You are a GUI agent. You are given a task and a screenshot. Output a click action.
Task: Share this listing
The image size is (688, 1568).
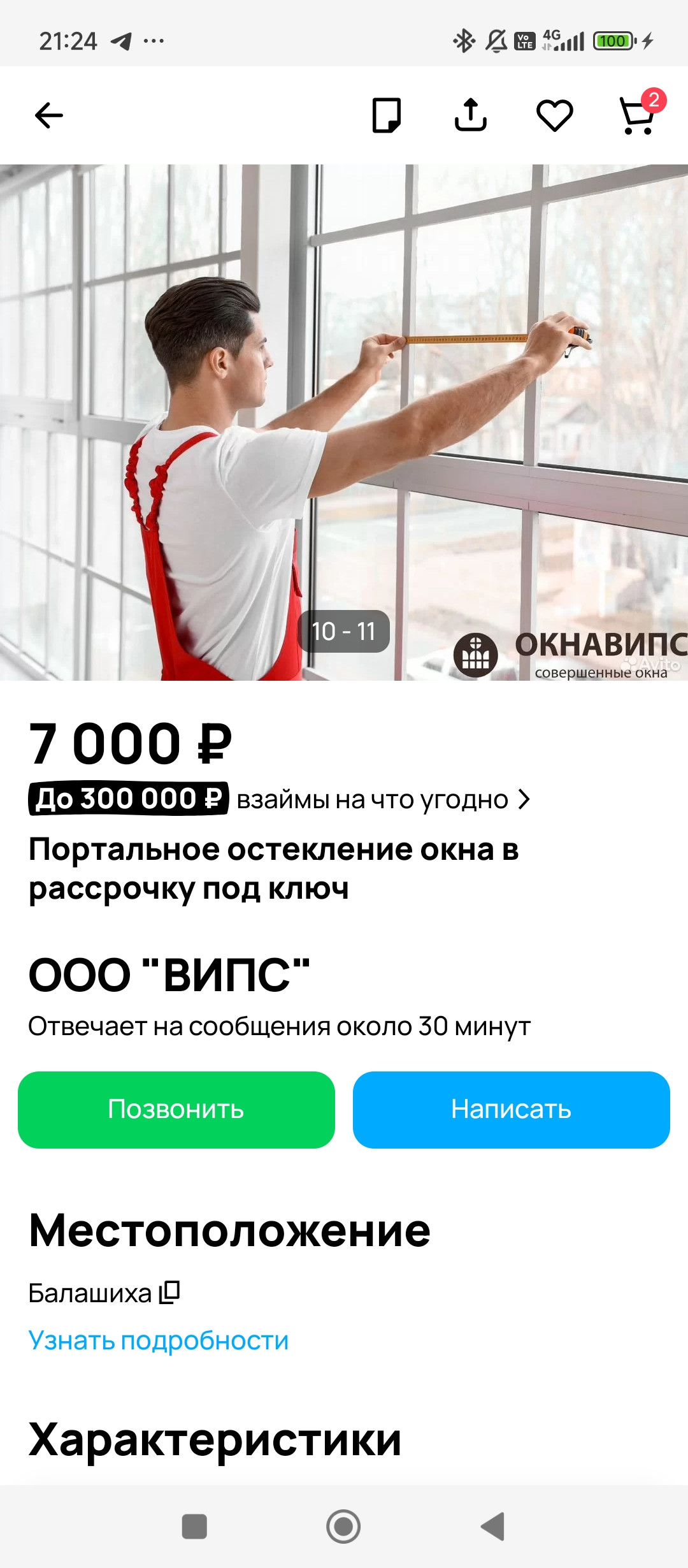[471, 115]
